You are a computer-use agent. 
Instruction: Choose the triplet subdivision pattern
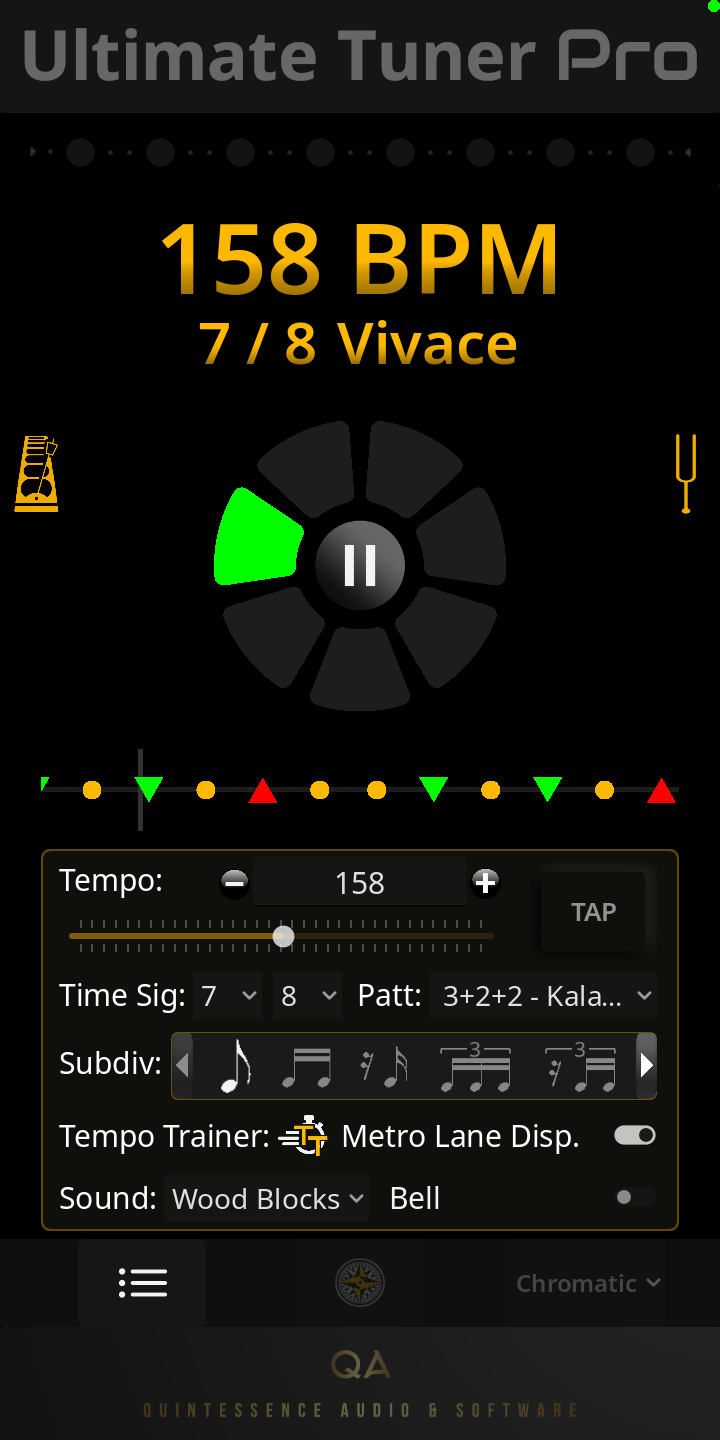click(x=476, y=1063)
